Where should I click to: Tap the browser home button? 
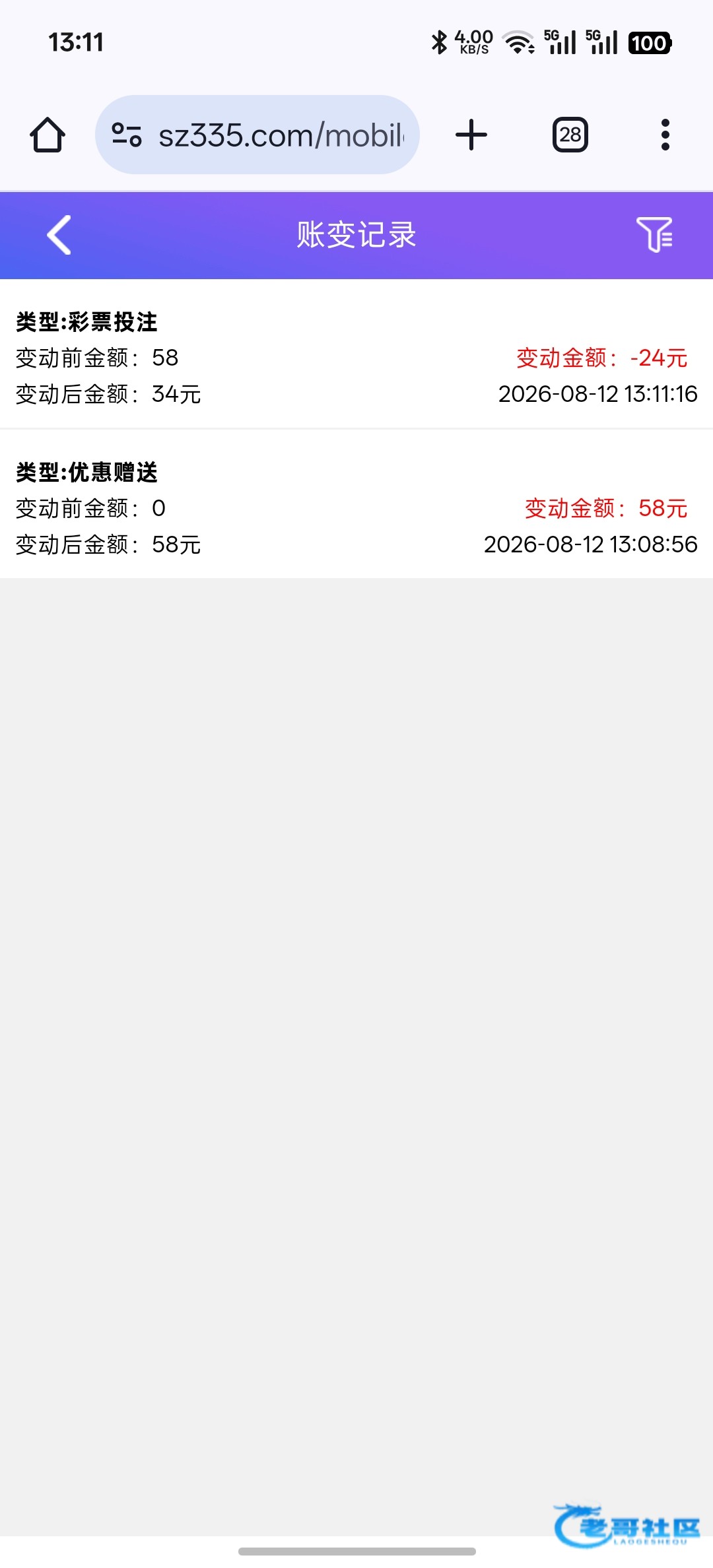48,135
